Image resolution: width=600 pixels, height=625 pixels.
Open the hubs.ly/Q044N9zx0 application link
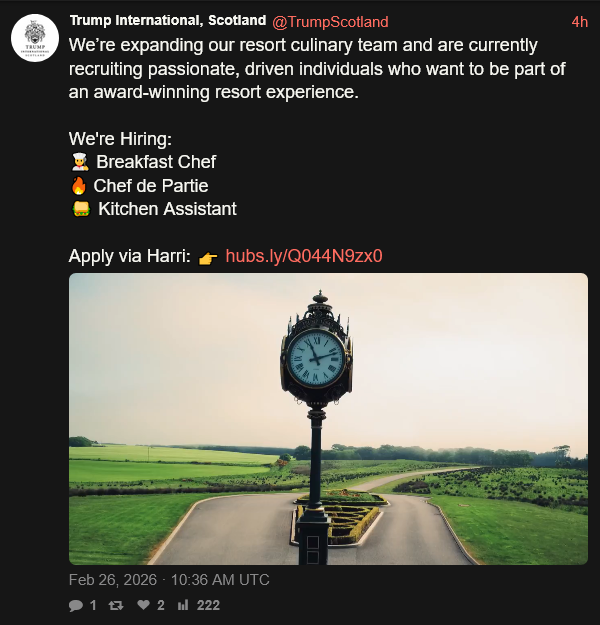(304, 255)
